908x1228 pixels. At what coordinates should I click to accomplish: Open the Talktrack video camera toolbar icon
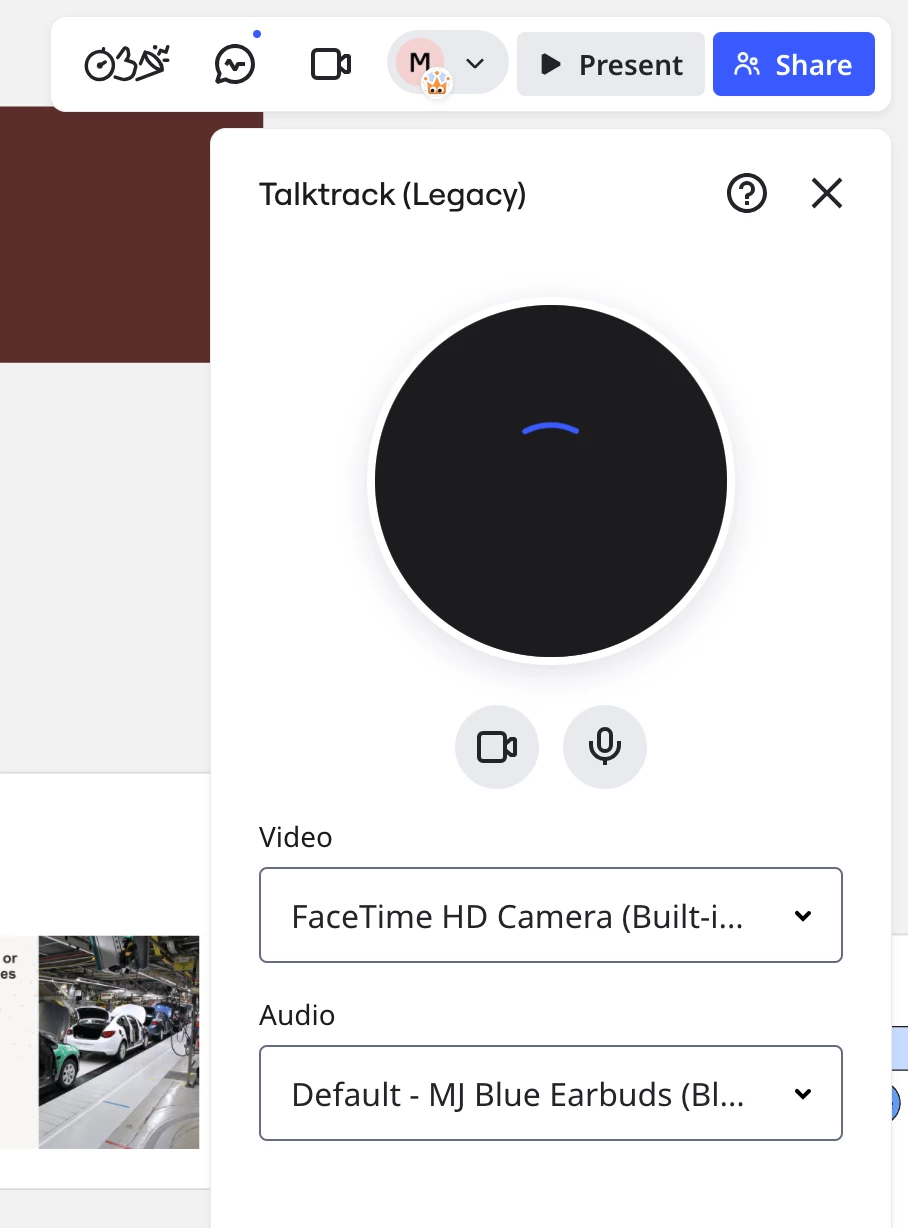click(331, 65)
